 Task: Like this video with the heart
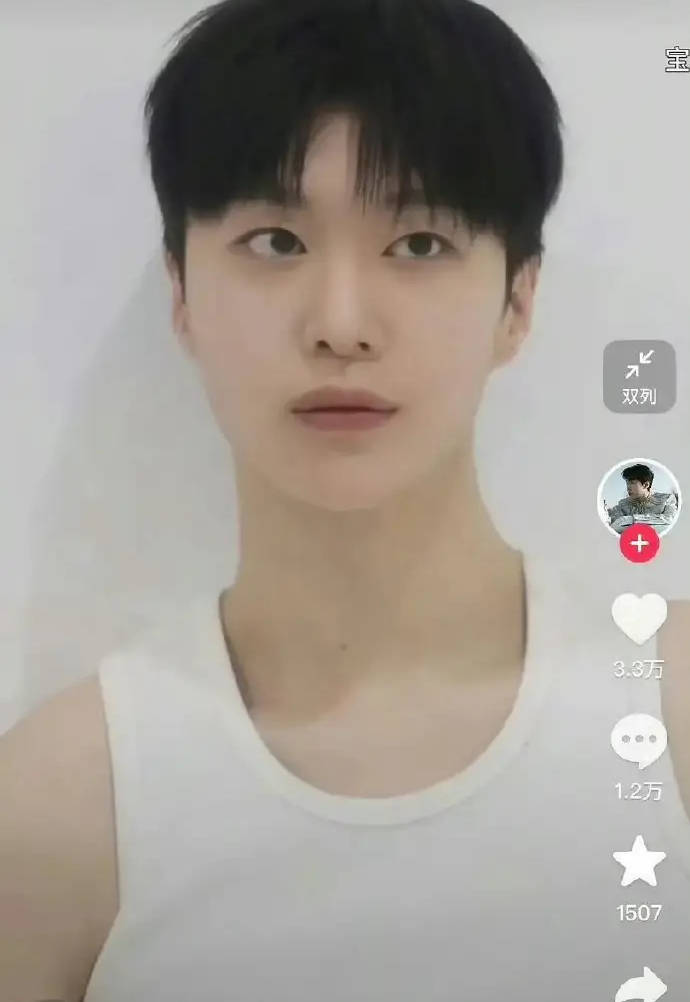pyautogui.click(x=639, y=619)
